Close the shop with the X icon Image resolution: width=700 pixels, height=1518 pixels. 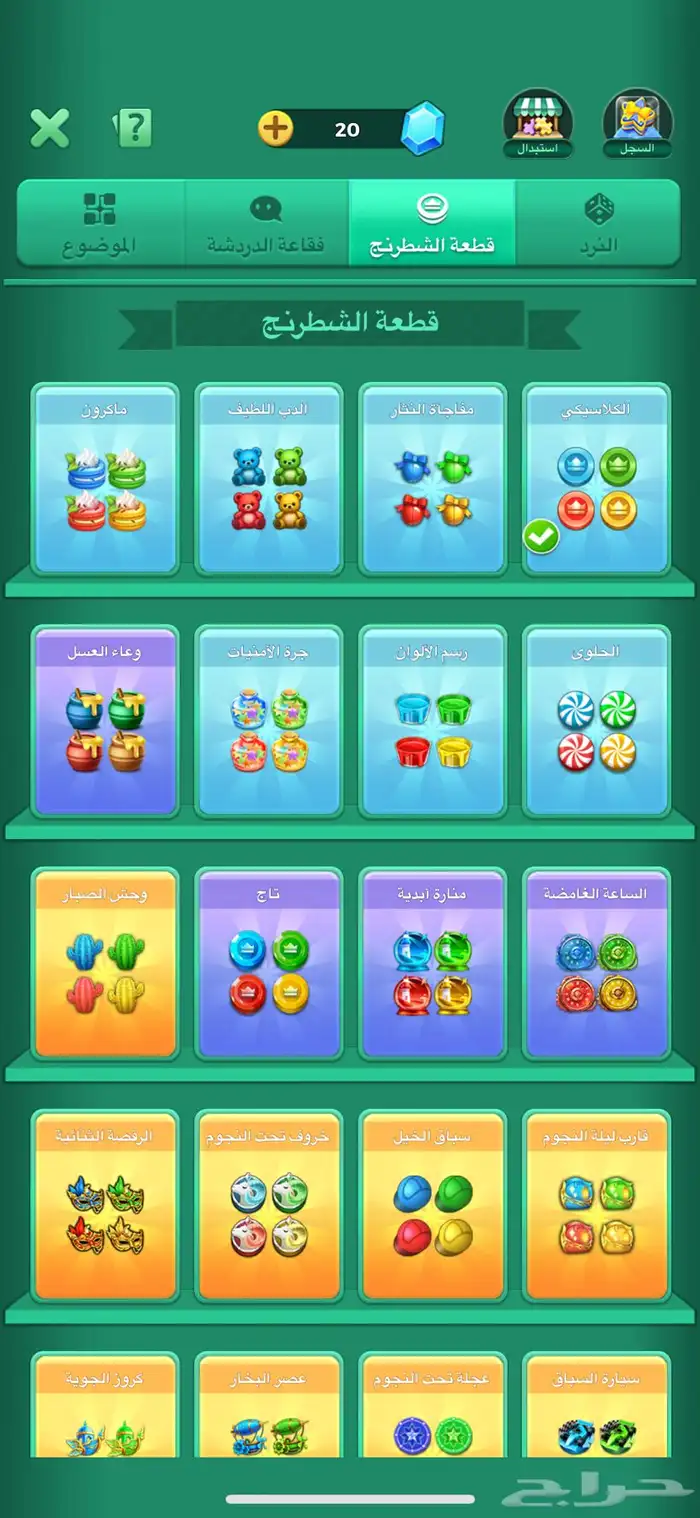point(49,129)
